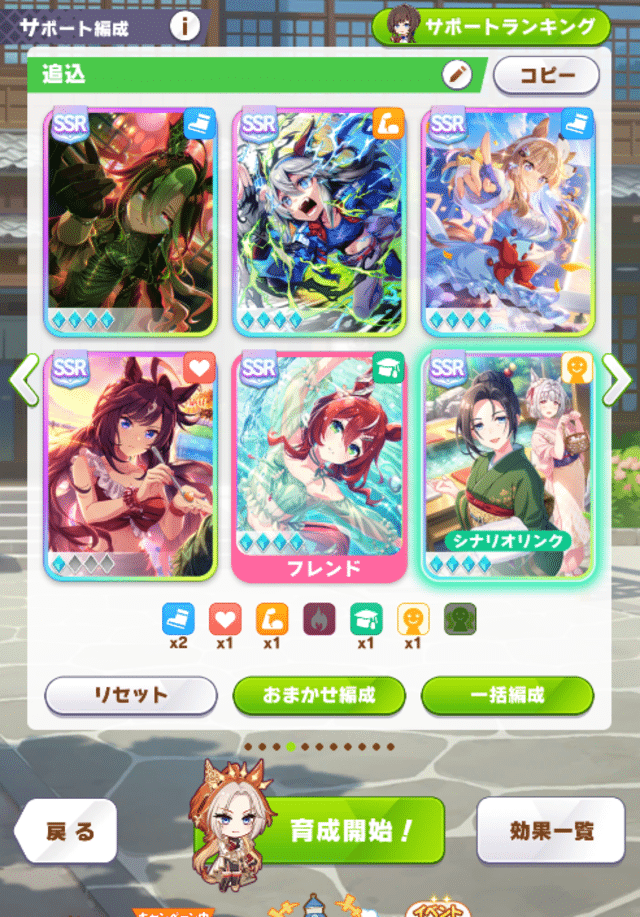Select the power-type SSR card with lightning
640x917 pixels.
click(319, 221)
